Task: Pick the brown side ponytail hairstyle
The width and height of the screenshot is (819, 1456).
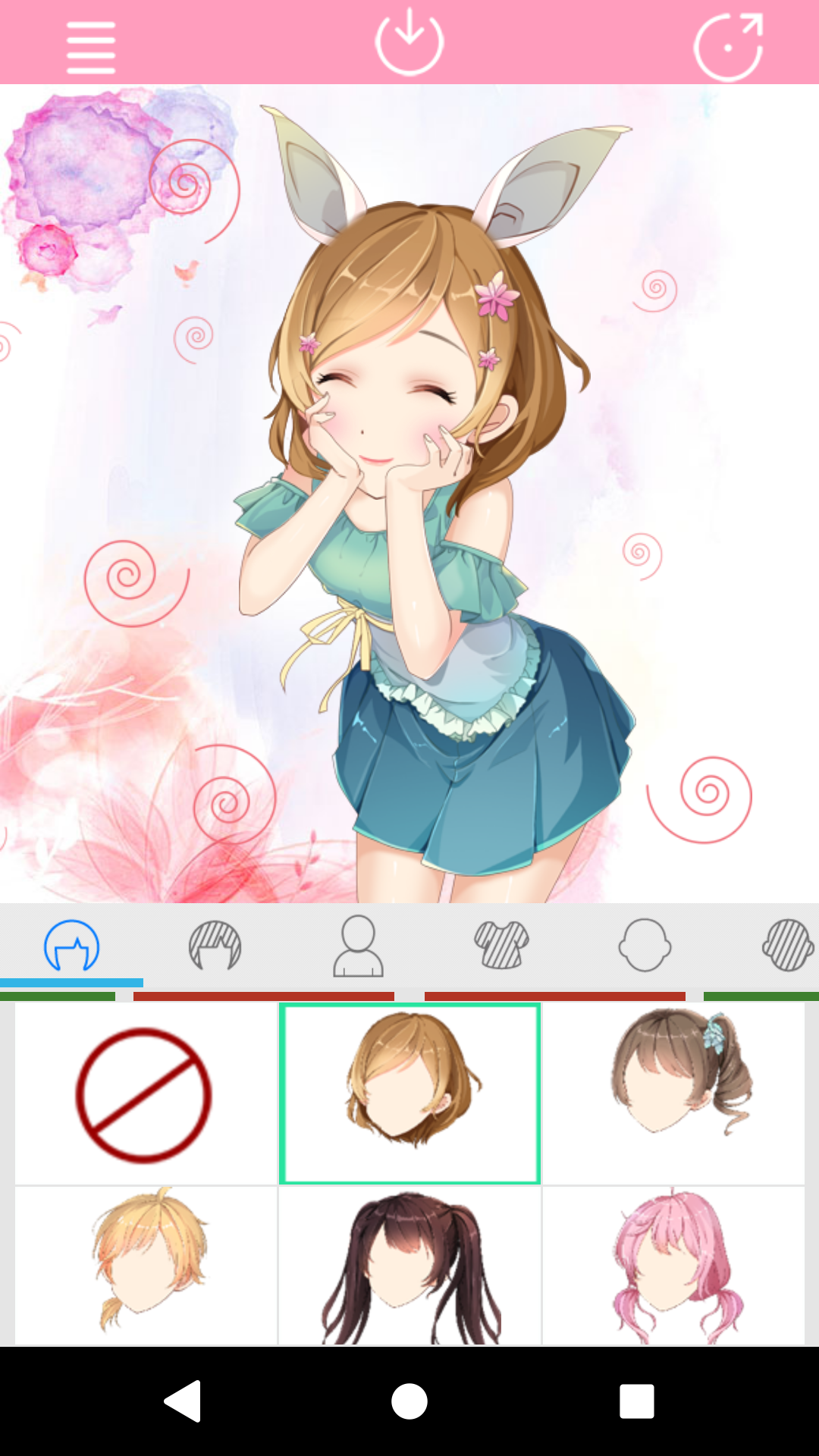Action: pos(673,1094)
